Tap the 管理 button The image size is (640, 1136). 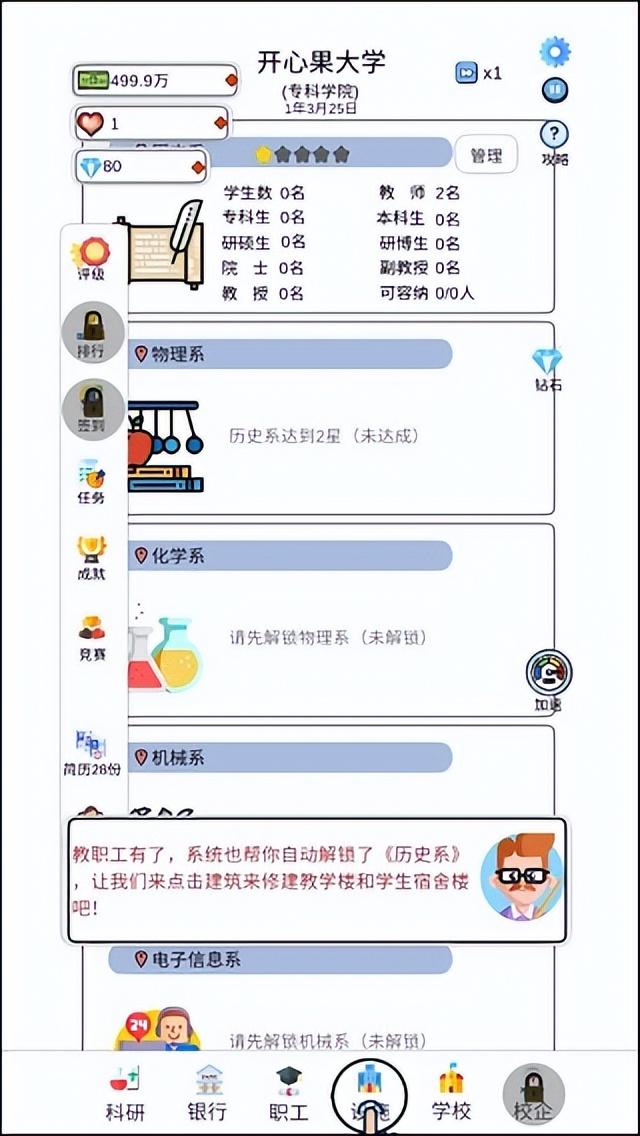coord(487,156)
